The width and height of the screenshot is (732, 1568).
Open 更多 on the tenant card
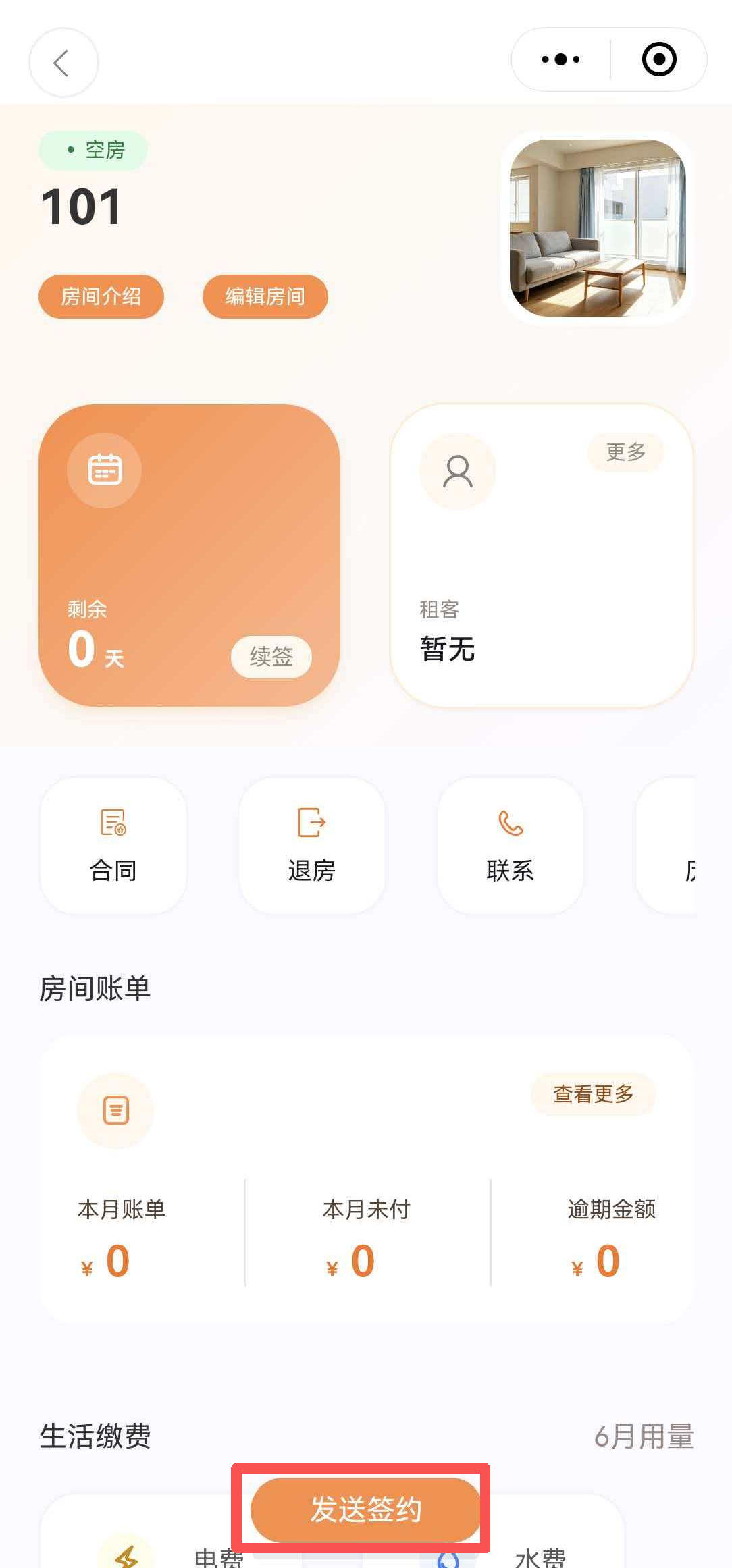626,452
